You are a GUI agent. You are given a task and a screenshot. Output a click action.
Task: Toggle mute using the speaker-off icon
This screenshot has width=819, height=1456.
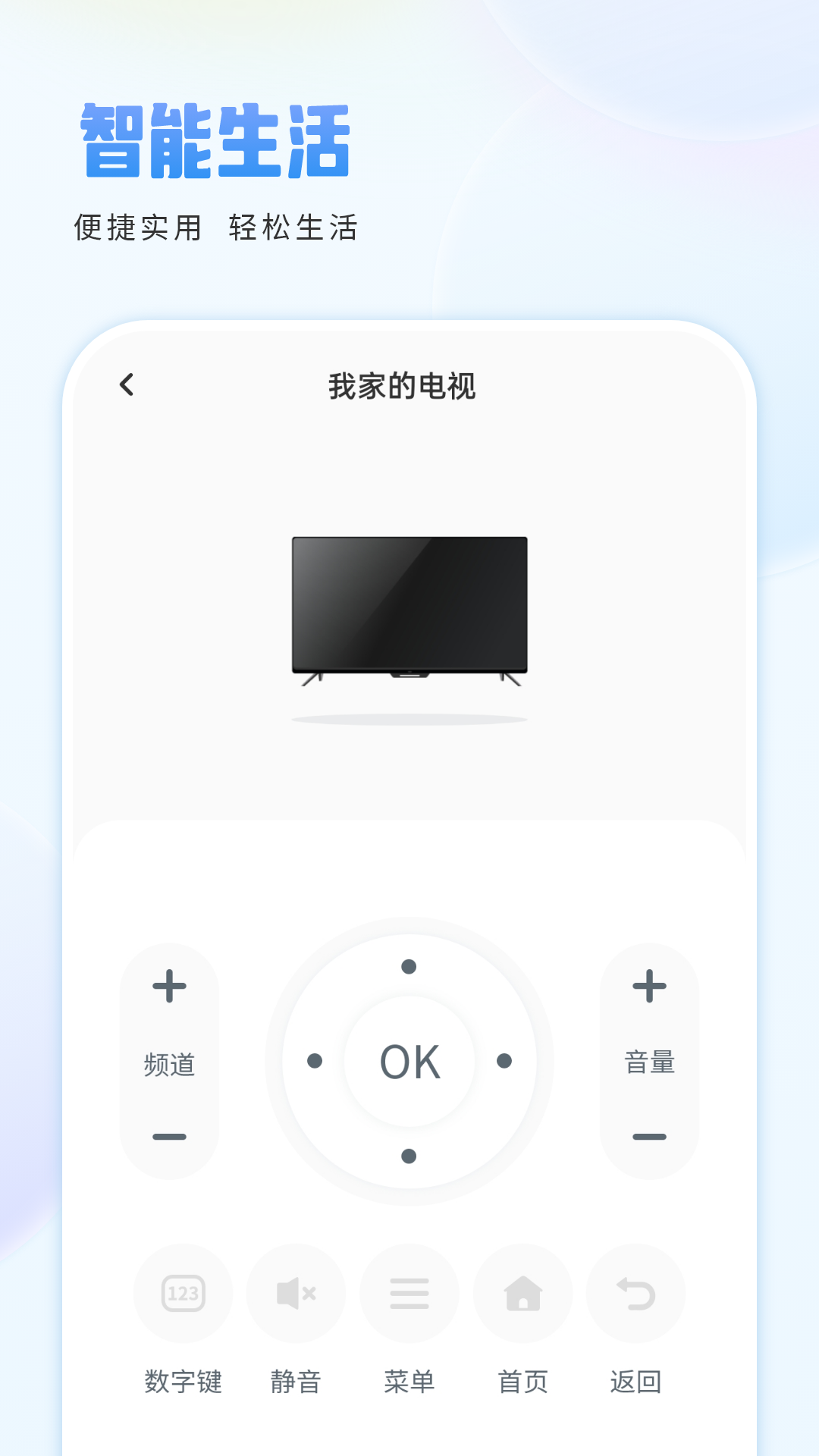[296, 1294]
